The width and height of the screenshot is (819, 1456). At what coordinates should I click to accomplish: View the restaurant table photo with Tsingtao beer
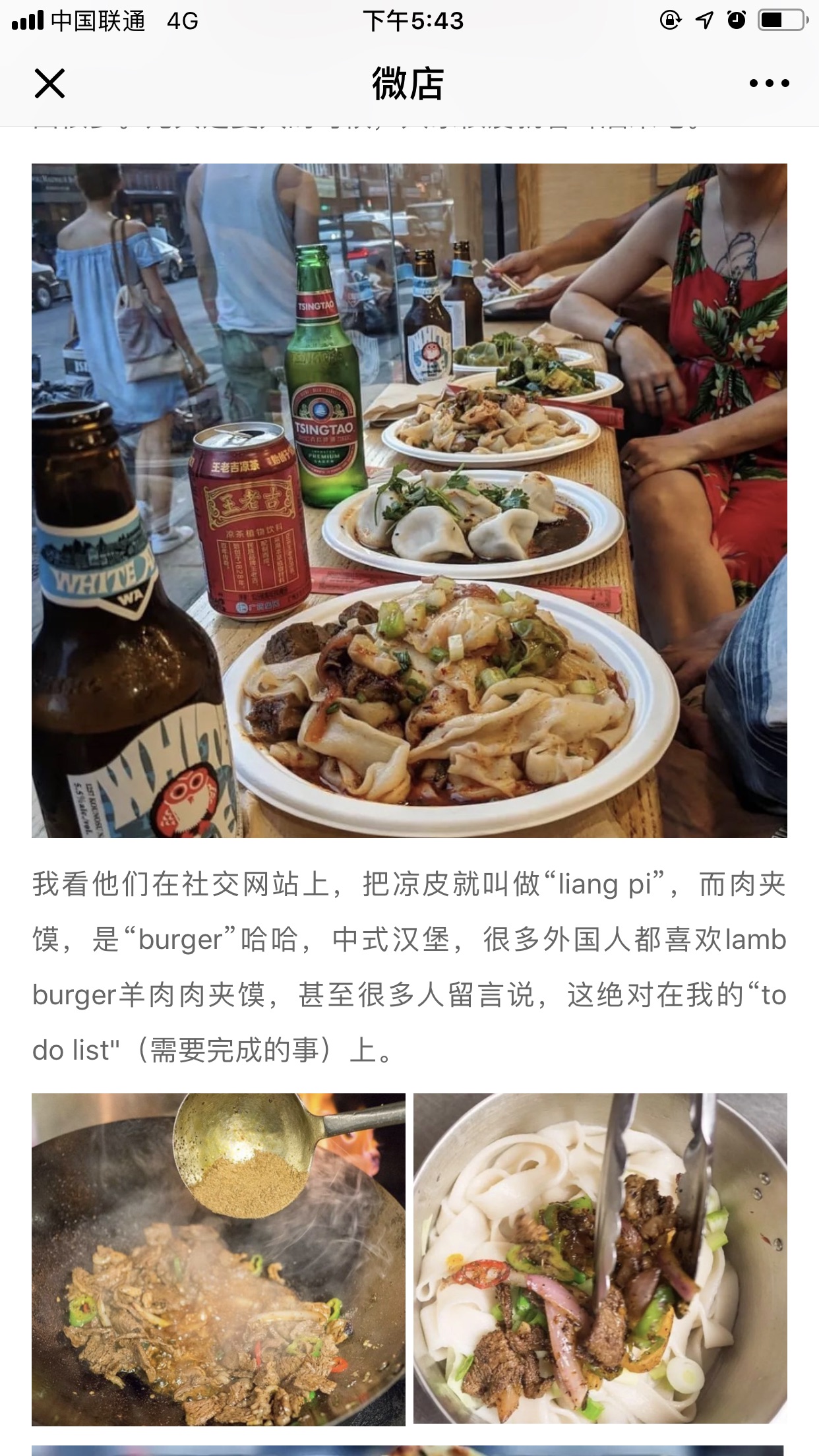tap(409, 500)
